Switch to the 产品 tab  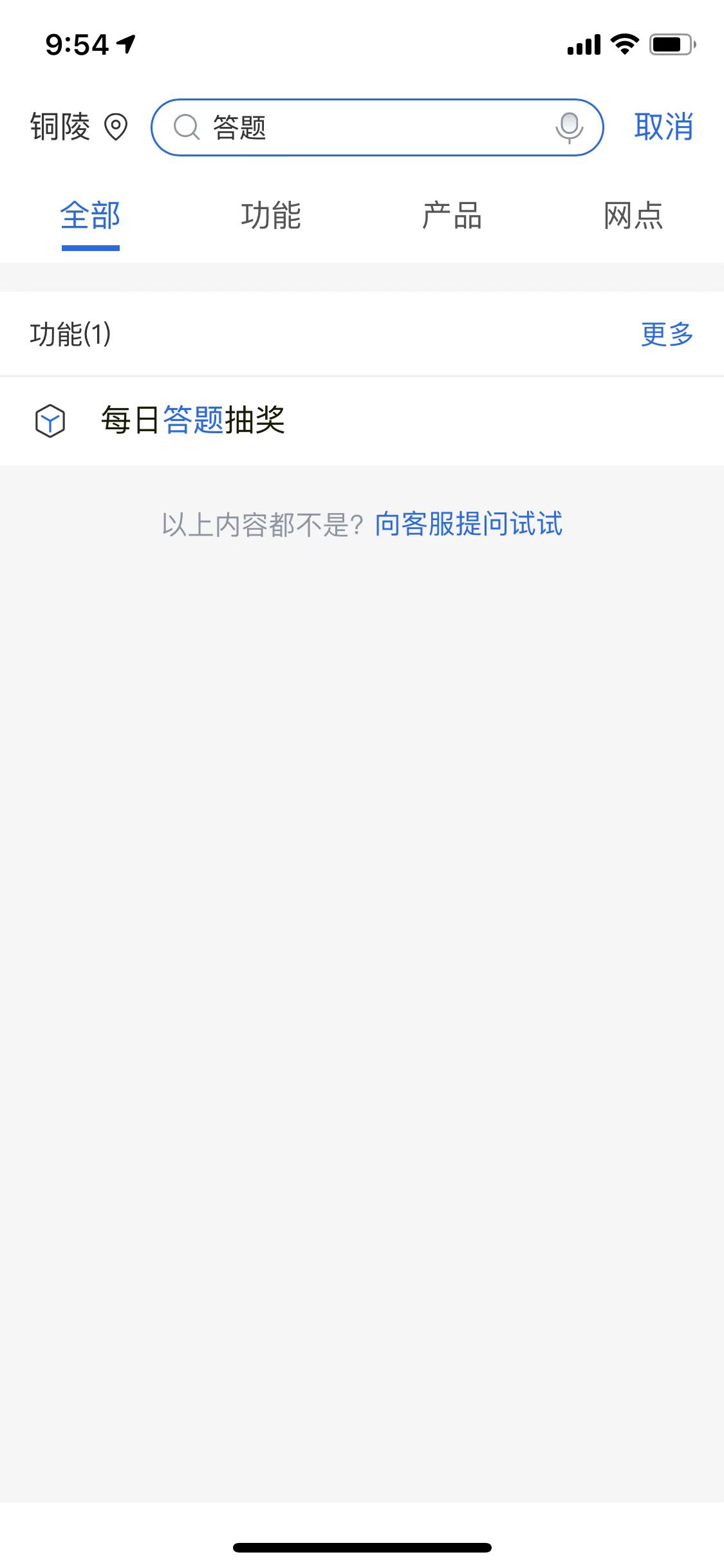[x=452, y=216]
